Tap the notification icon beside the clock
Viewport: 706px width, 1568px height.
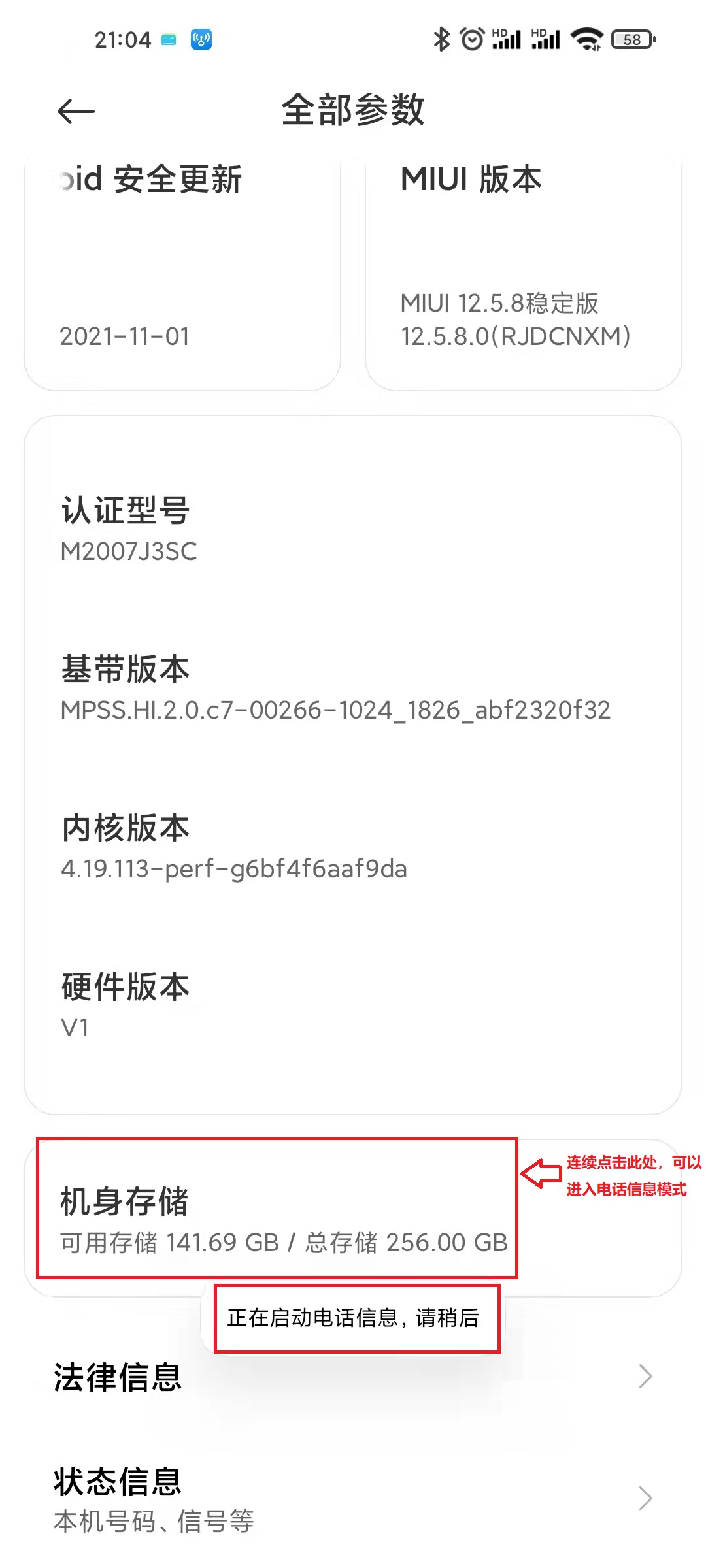pos(169,39)
